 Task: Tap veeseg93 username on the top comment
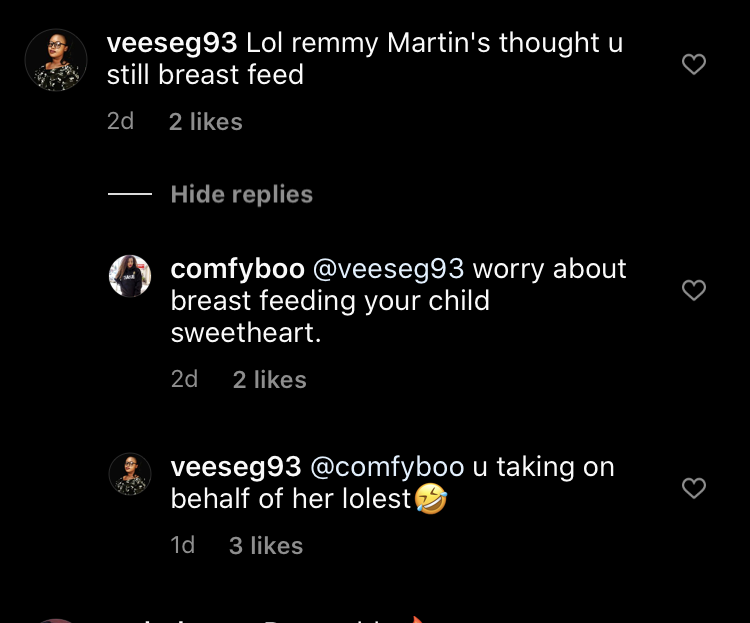point(171,44)
